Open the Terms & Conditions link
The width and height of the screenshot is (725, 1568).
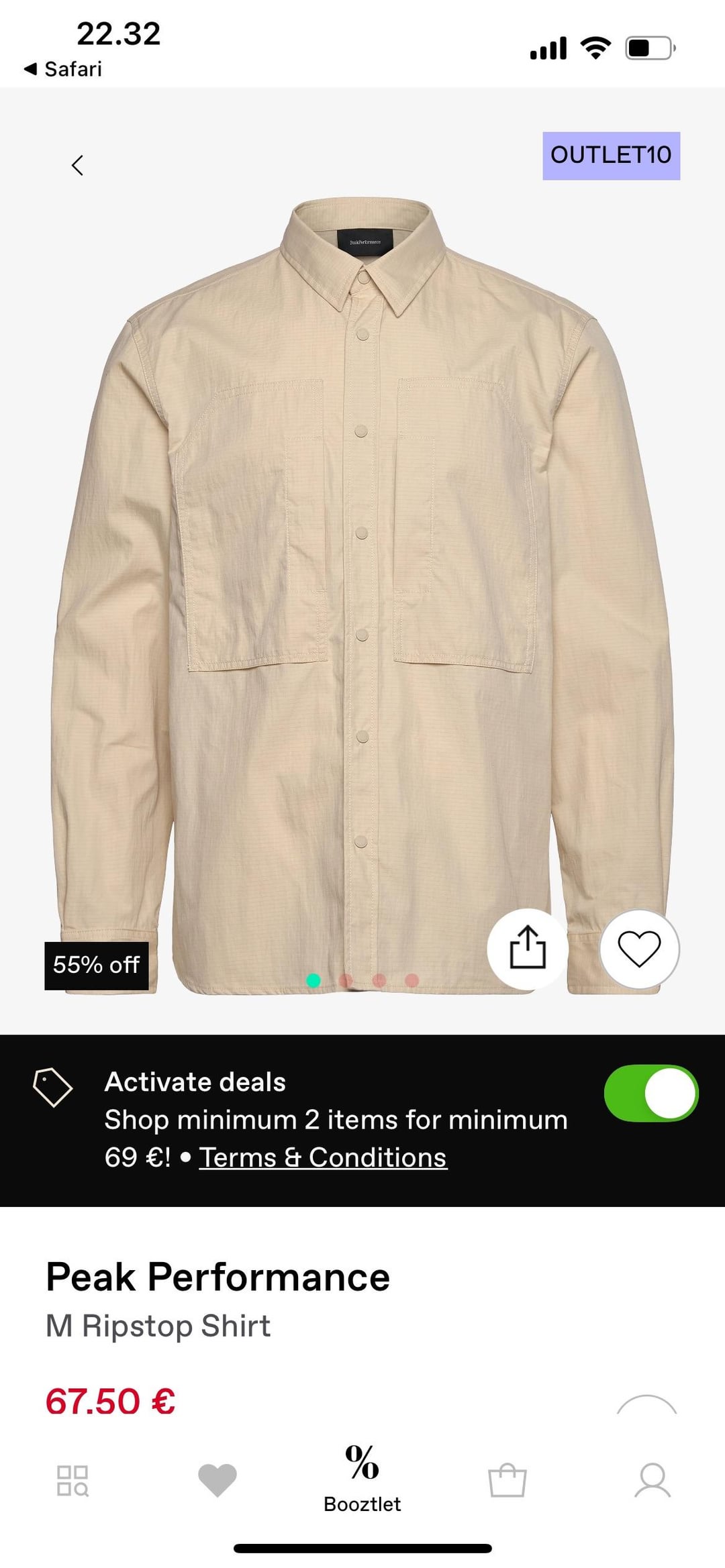(323, 1157)
